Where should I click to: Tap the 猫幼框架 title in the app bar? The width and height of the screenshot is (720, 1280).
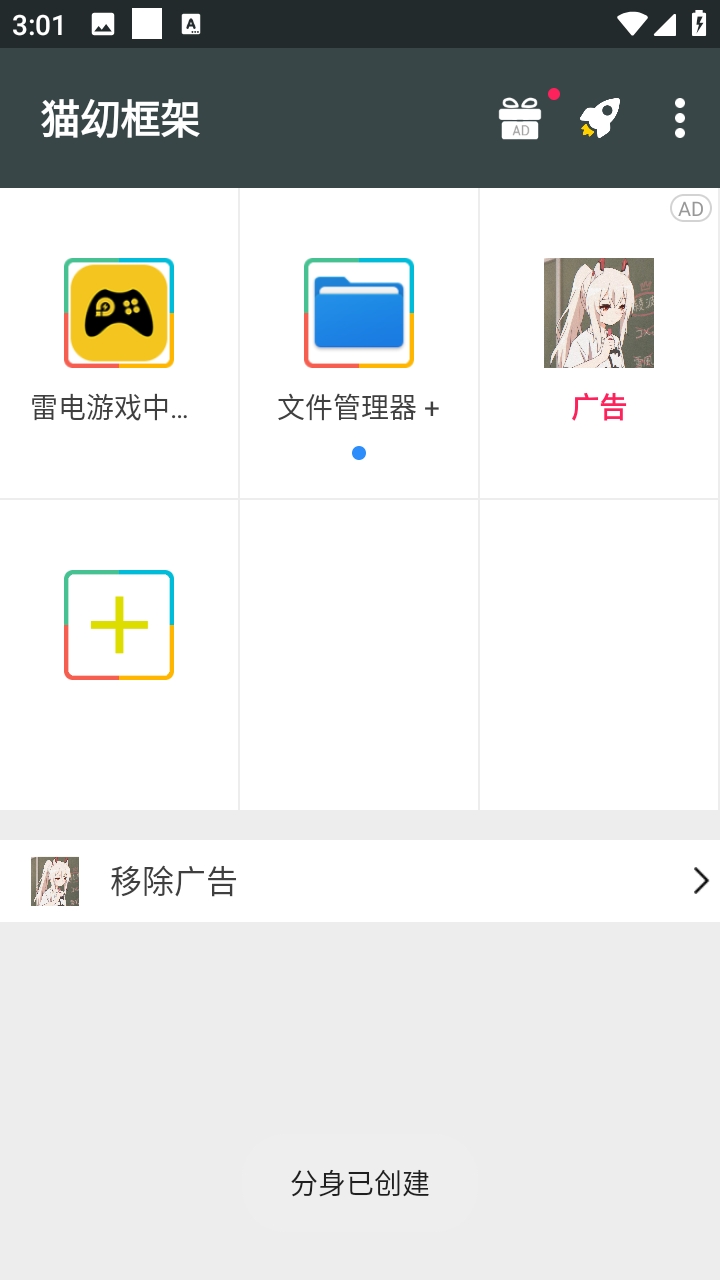pyautogui.click(x=120, y=118)
